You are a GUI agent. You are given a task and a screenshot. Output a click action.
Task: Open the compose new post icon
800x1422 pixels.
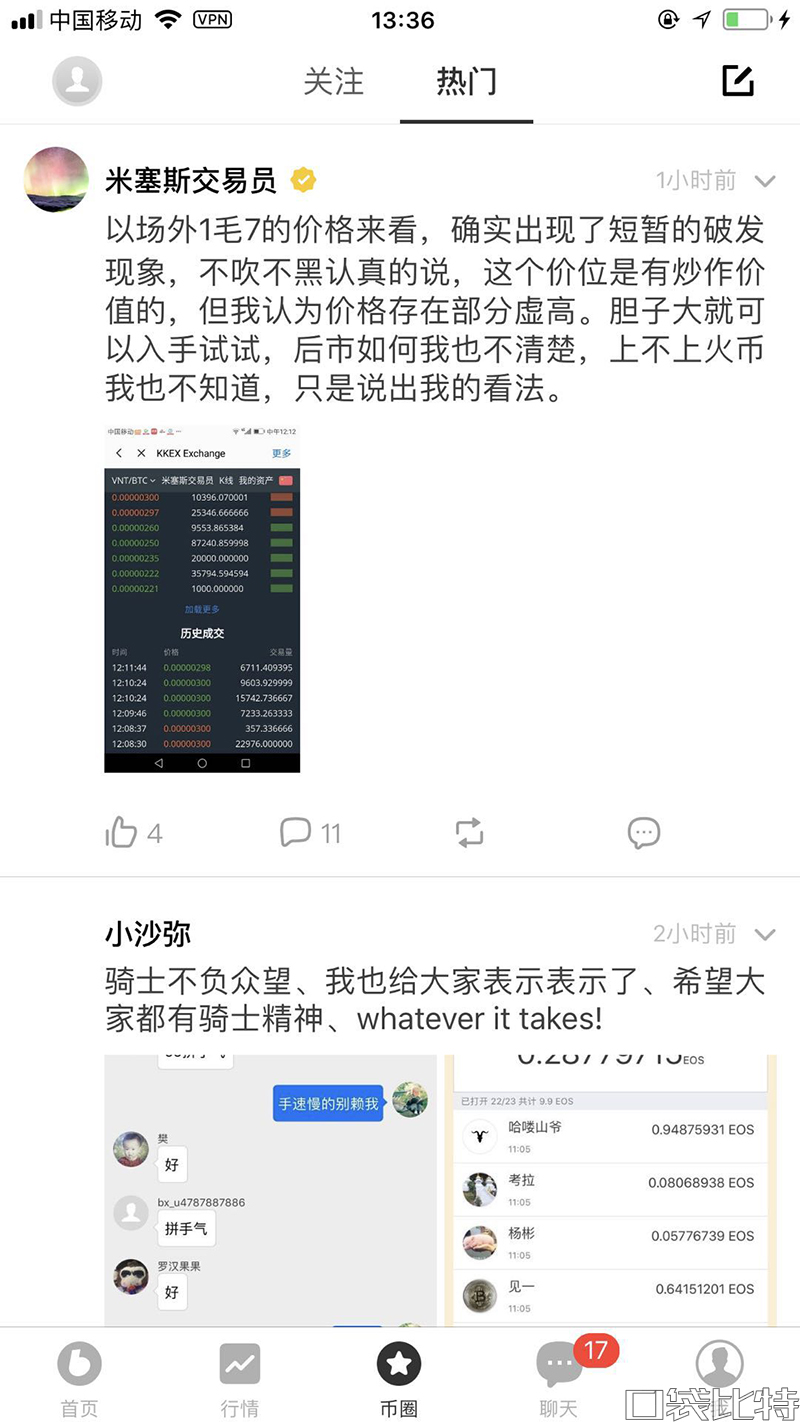[737, 81]
